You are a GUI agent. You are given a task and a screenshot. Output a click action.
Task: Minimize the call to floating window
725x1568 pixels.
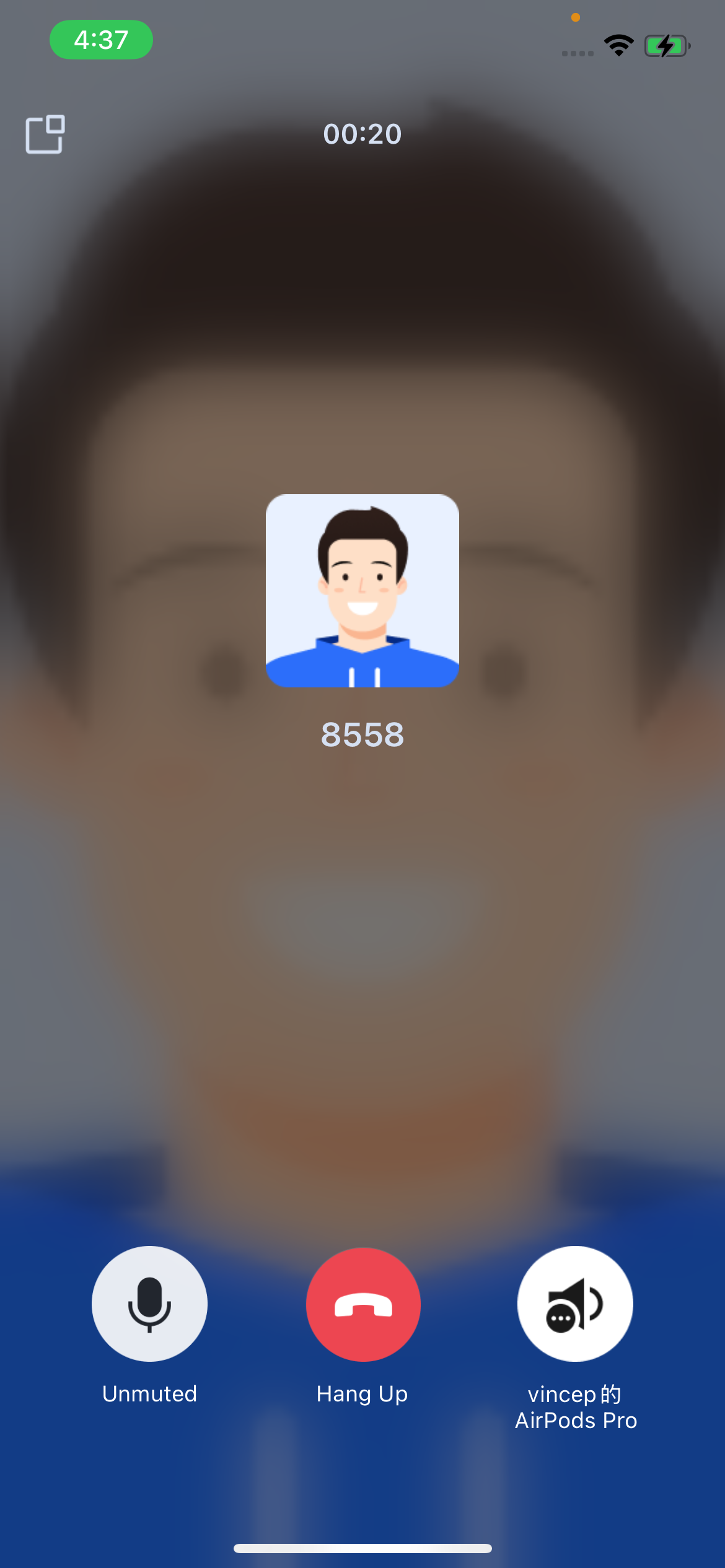click(x=45, y=134)
